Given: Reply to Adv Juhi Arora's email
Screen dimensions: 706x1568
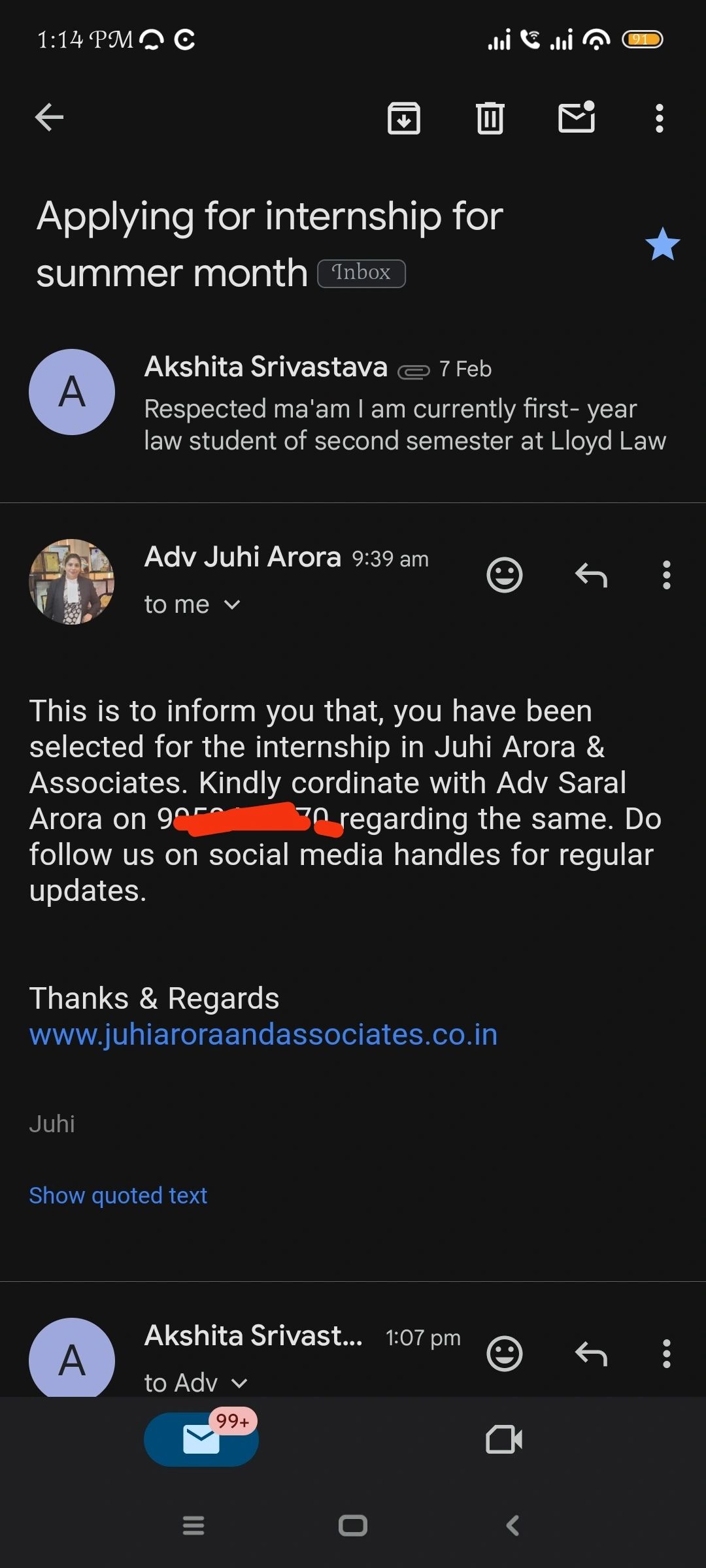Looking at the screenshot, I should 591,575.
